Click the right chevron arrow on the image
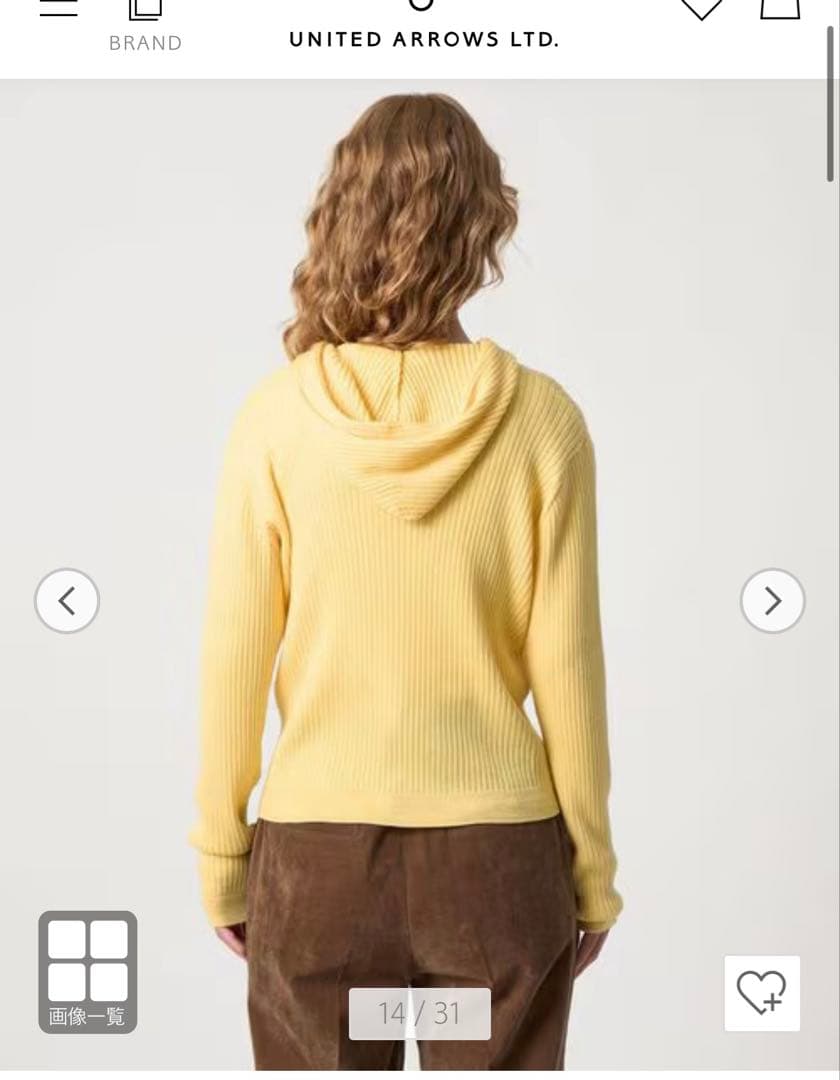This screenshot has width=840, height=1080. click(x=772, y=600)
